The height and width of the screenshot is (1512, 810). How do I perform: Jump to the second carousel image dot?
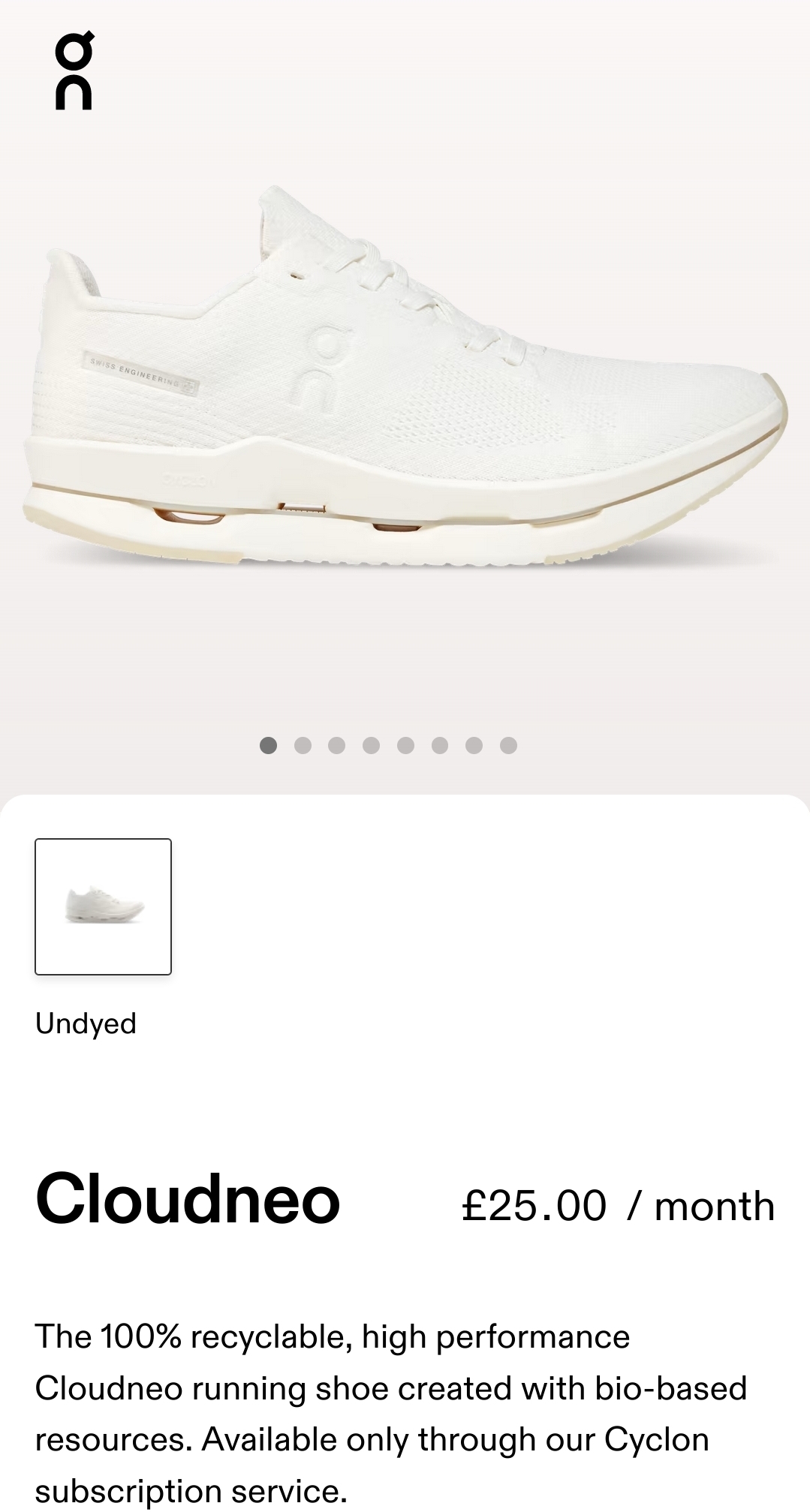(303, 745)
